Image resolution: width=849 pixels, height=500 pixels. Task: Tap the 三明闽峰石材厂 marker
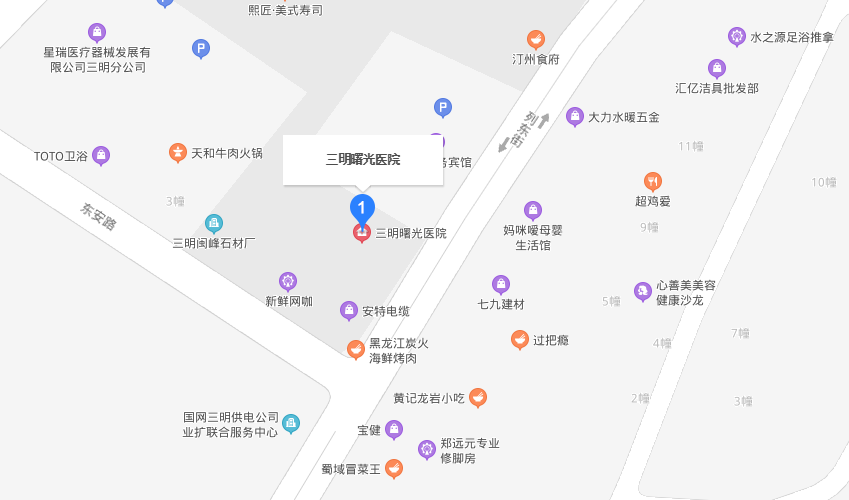(x=214, y=223)
